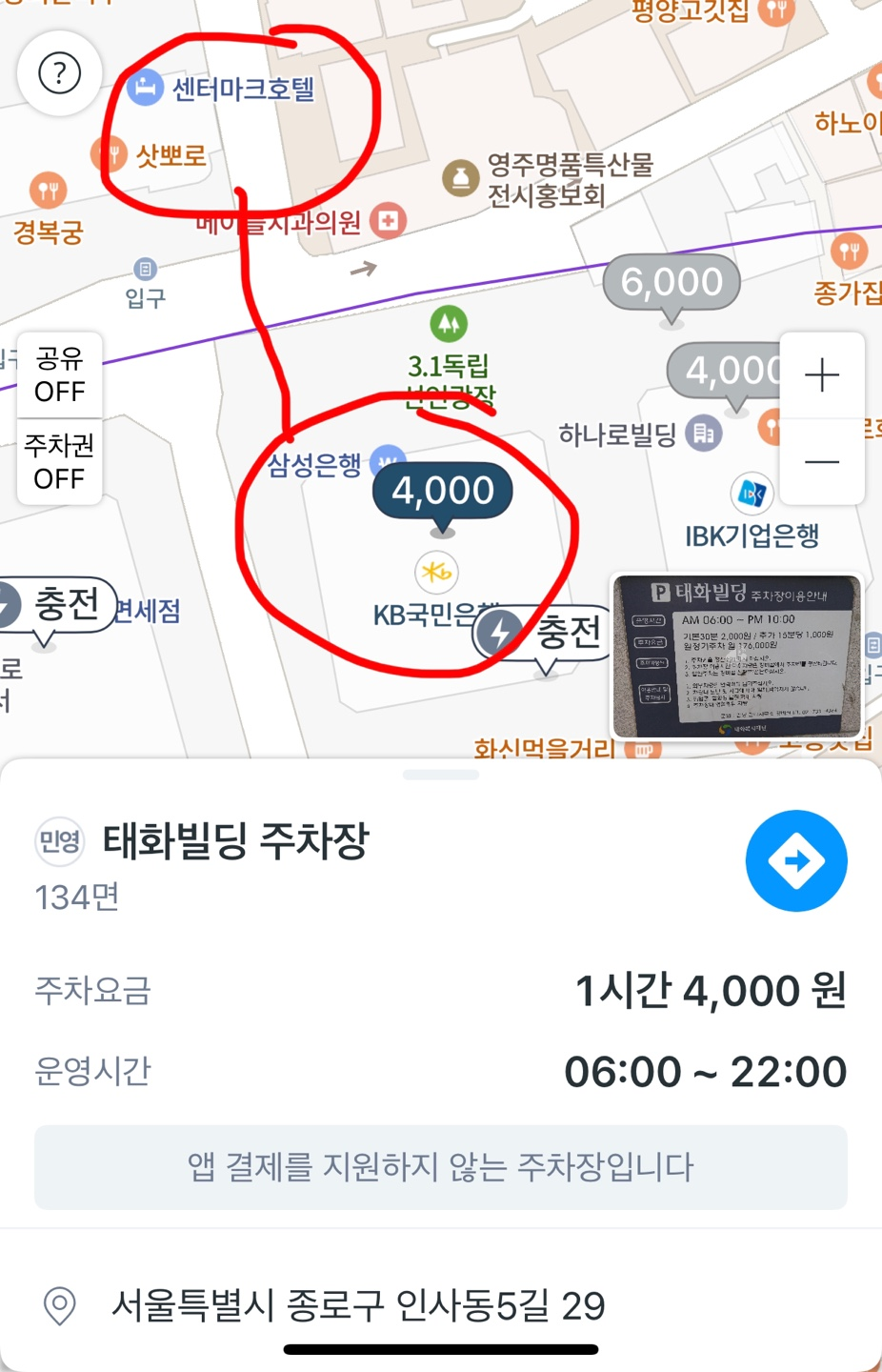This screenshot has height=1372, width=882.
Task: Open the help question mark button
Action: 59,73
